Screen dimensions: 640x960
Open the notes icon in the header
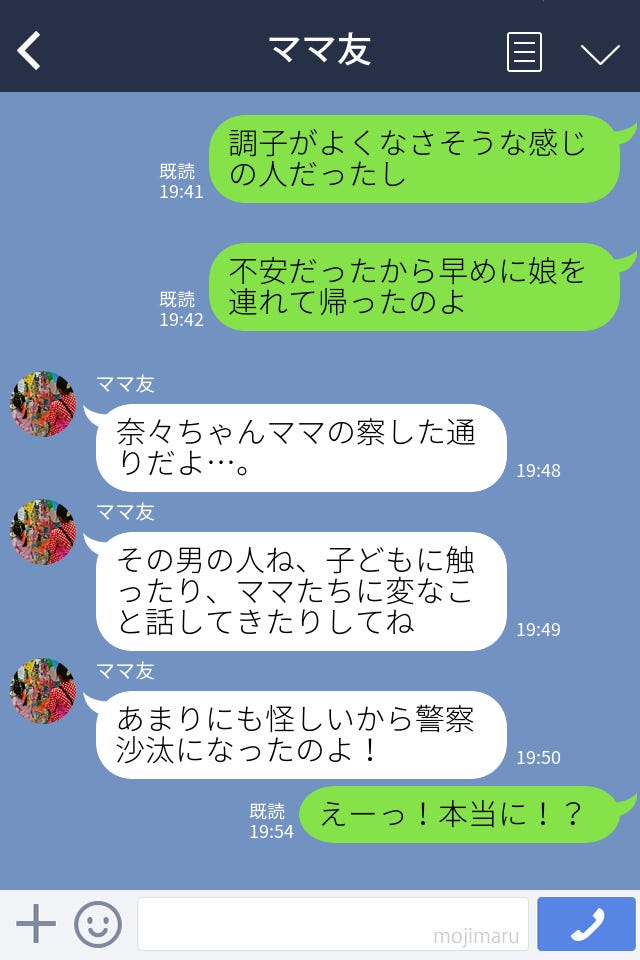(524, 52)
